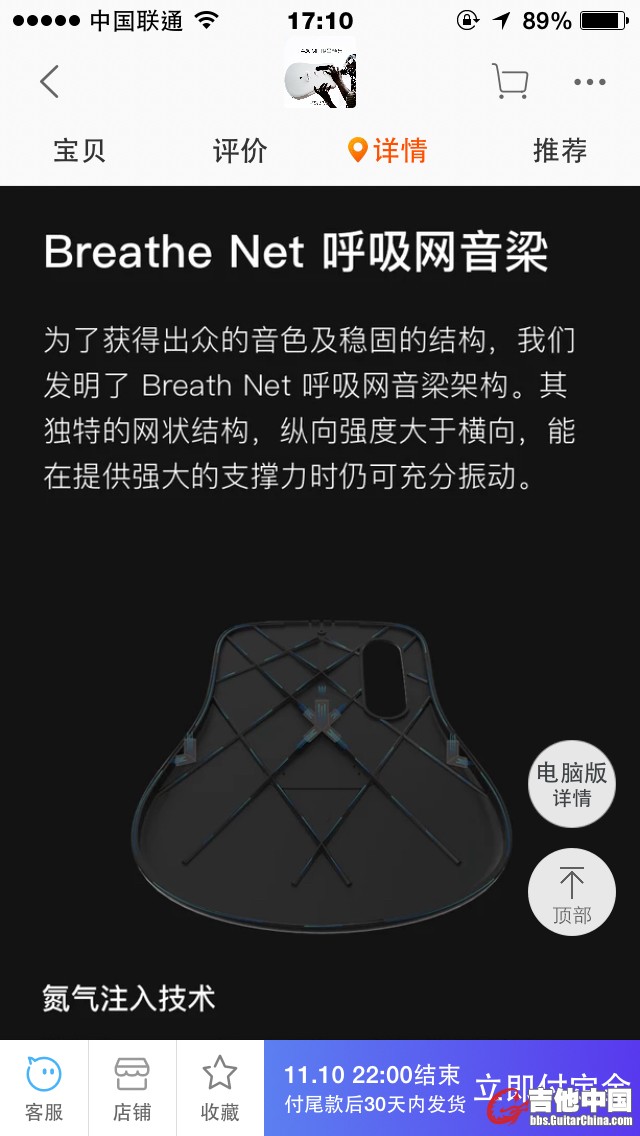Switch to the 宝贝 tab
640x1136 pixels.
point(80,151)
